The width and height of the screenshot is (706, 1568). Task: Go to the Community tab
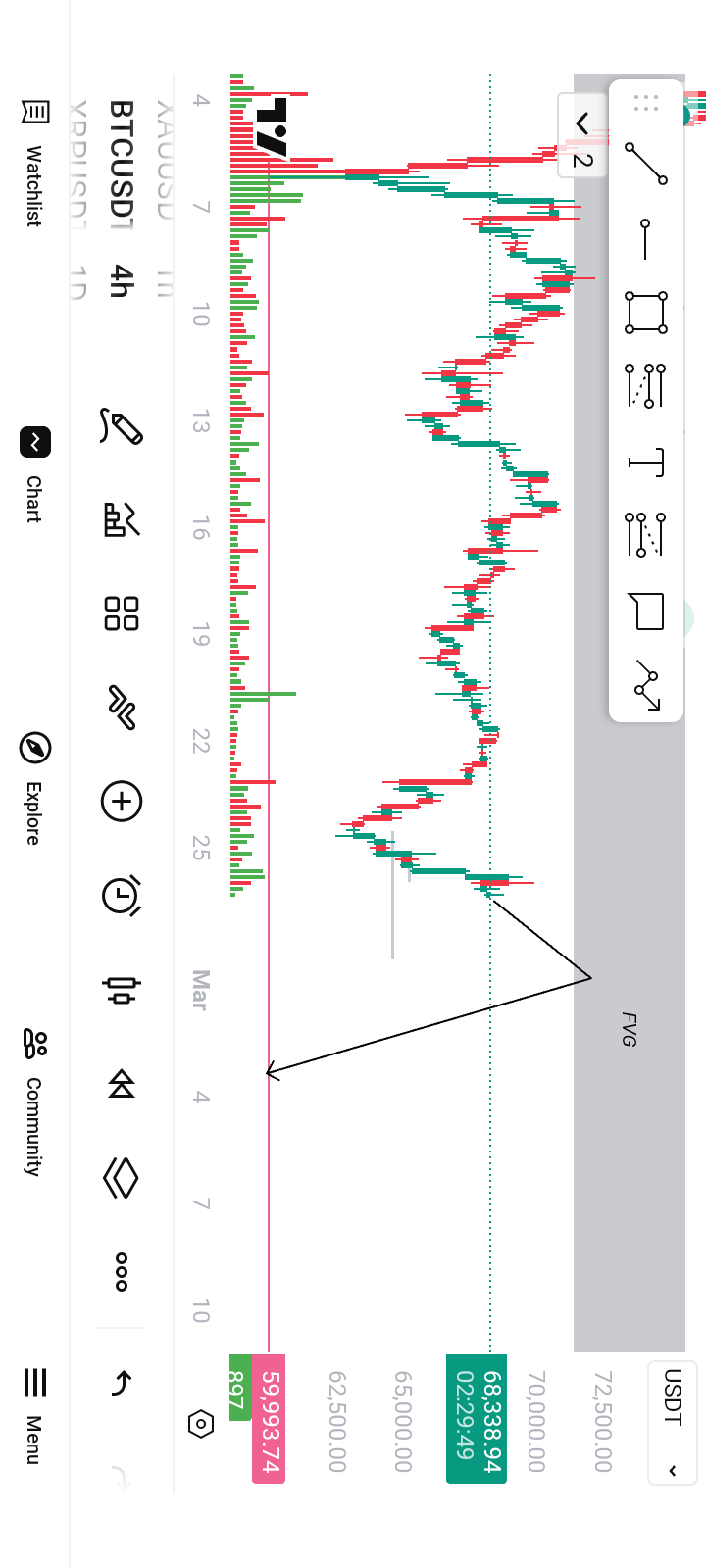pyautogui.click(x=34, y=1101)
